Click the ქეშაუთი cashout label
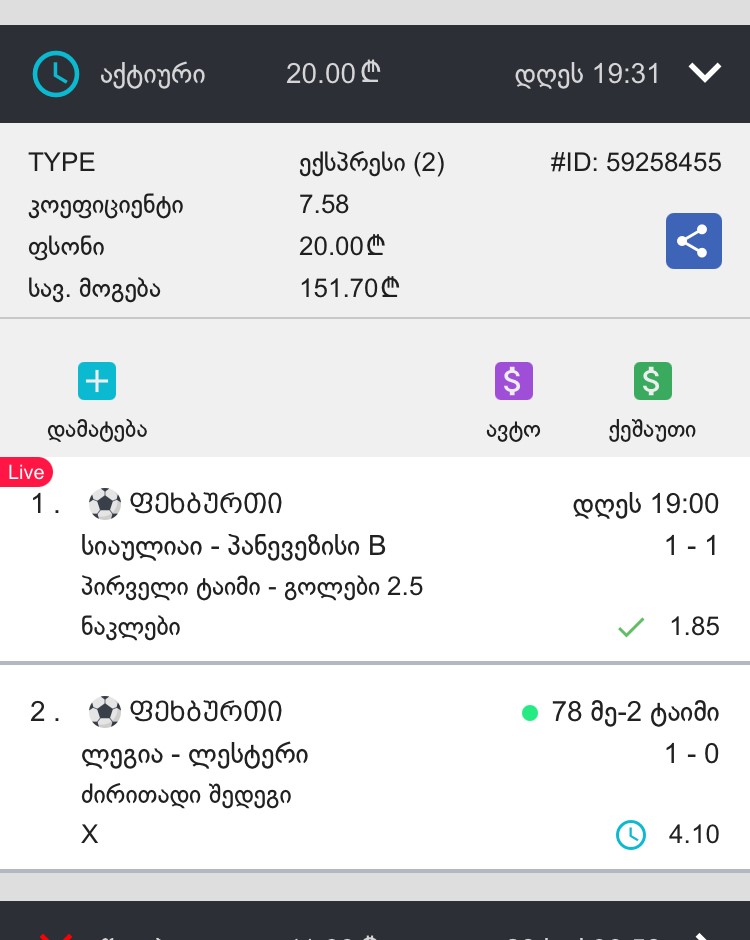The width and height of the screenshot is (750, 940). pyautogui.click(x=652, y=431)
